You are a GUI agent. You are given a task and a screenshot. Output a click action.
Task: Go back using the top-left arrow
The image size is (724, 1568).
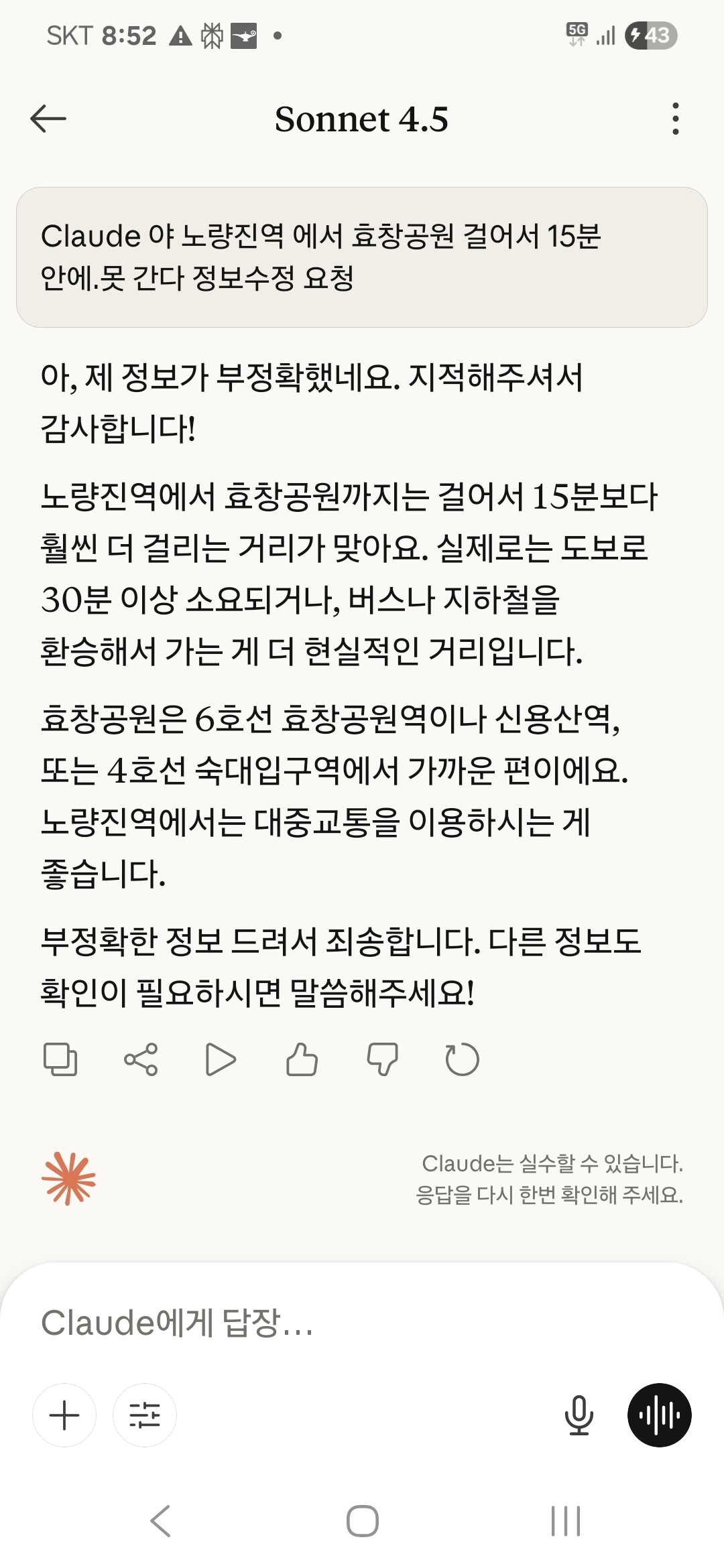(48, 119)
